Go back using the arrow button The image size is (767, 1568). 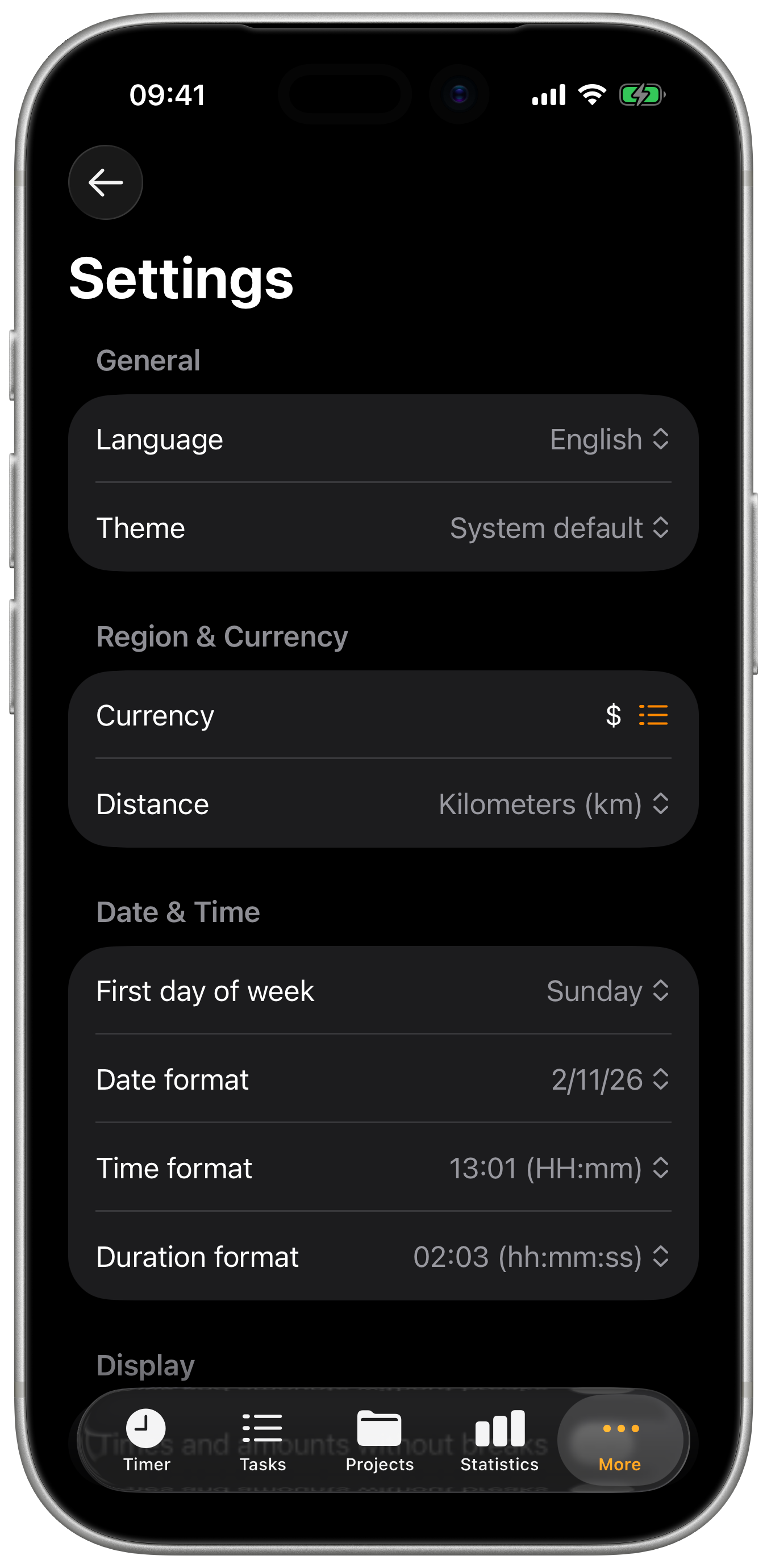click(105, 182)
